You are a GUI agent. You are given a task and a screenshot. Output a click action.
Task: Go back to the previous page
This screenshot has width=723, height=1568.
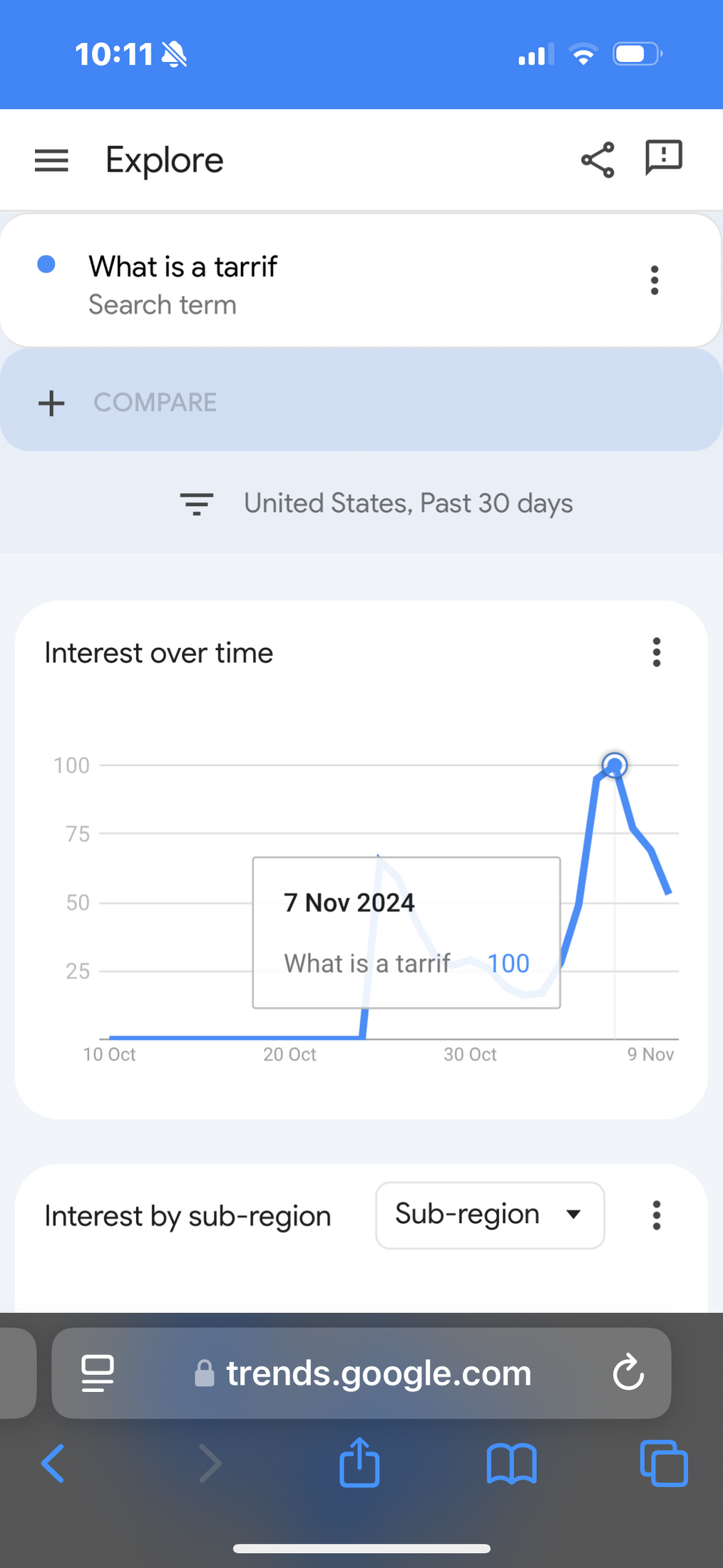pos(53,1463)
